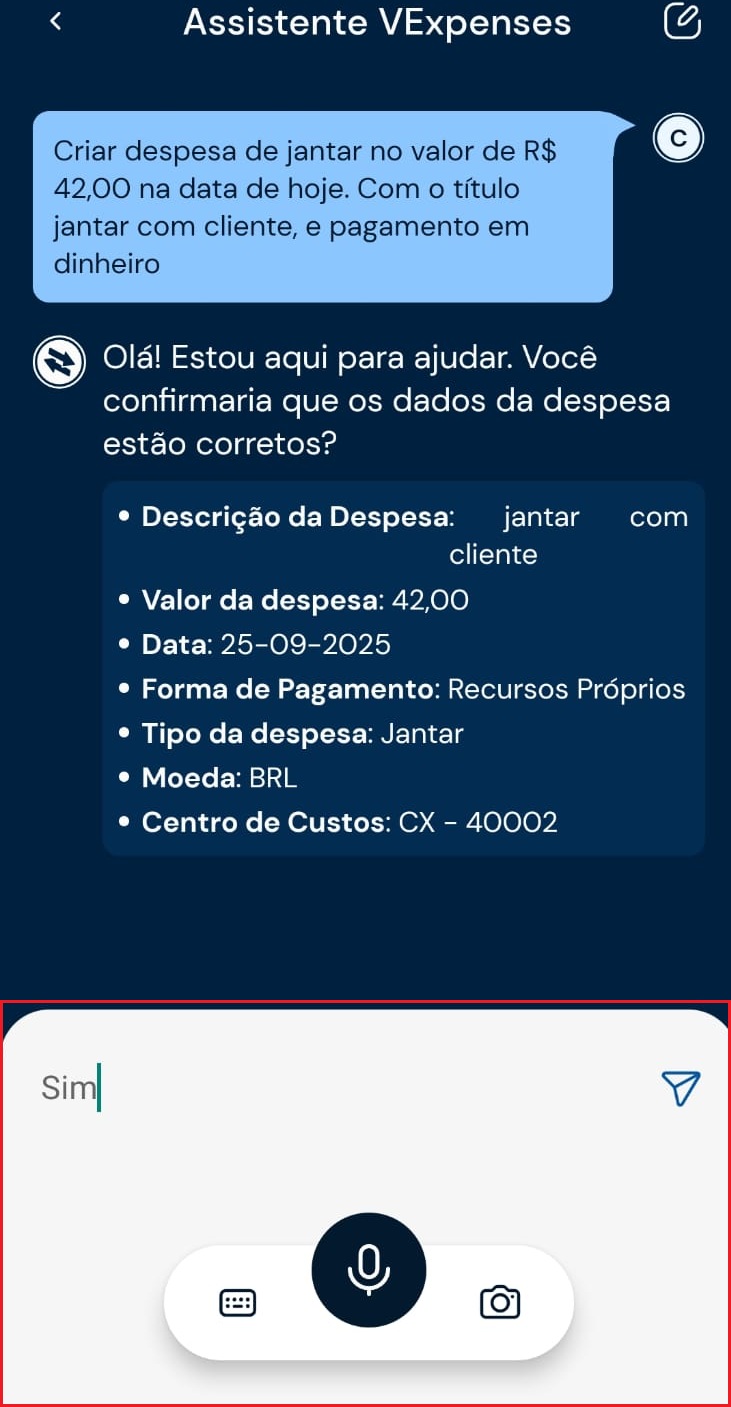Start voice input with the microphone

[368, 1270]
